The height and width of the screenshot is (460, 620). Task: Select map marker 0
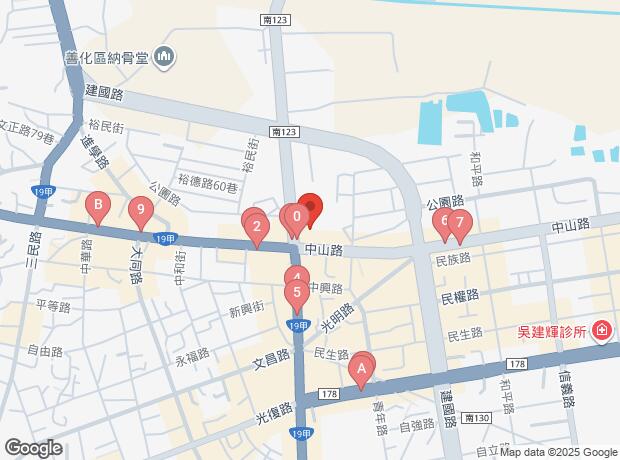297,220
